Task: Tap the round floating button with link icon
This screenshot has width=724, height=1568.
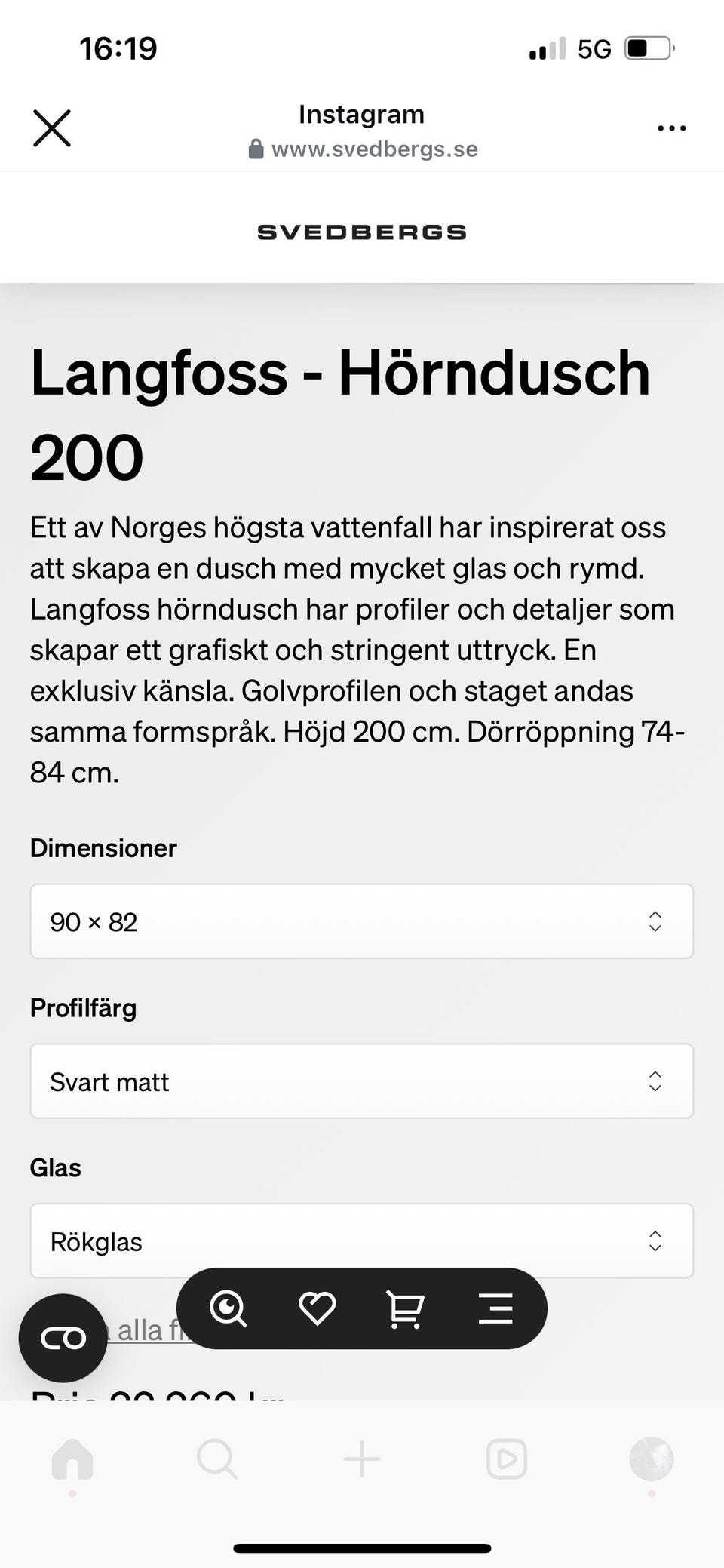Action: 63,1339
